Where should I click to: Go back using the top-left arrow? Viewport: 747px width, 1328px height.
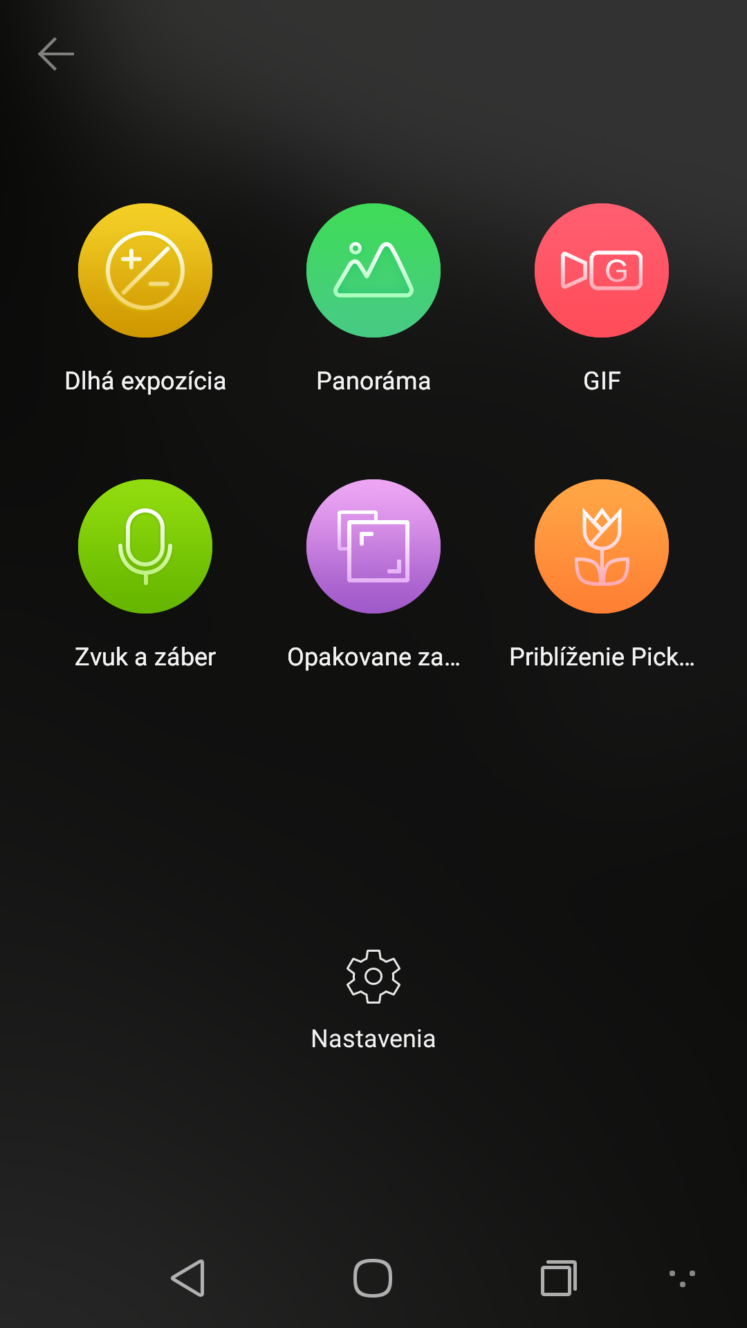(56, 54)
